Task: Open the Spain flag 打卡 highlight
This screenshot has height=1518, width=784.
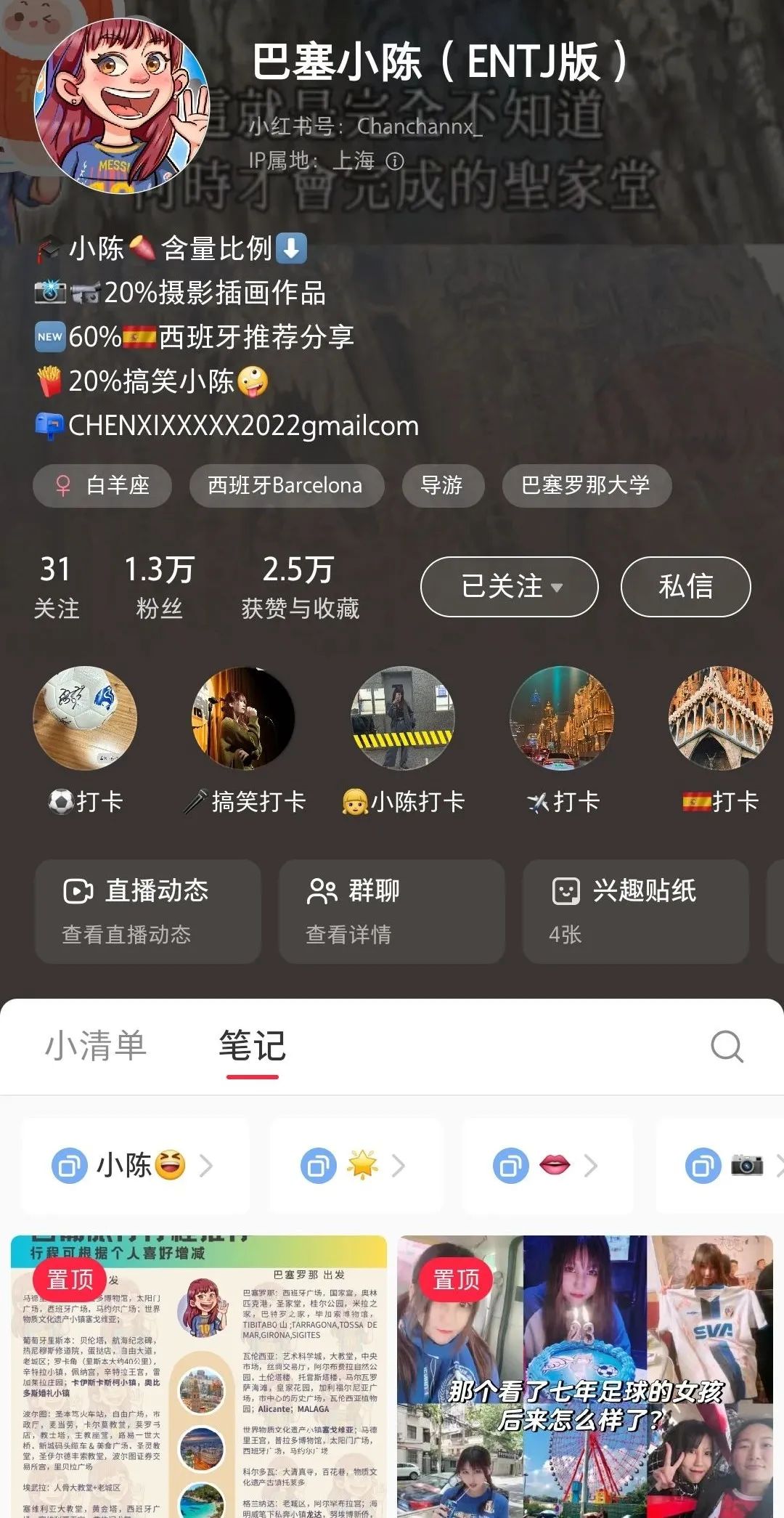Action: point(720,718)
